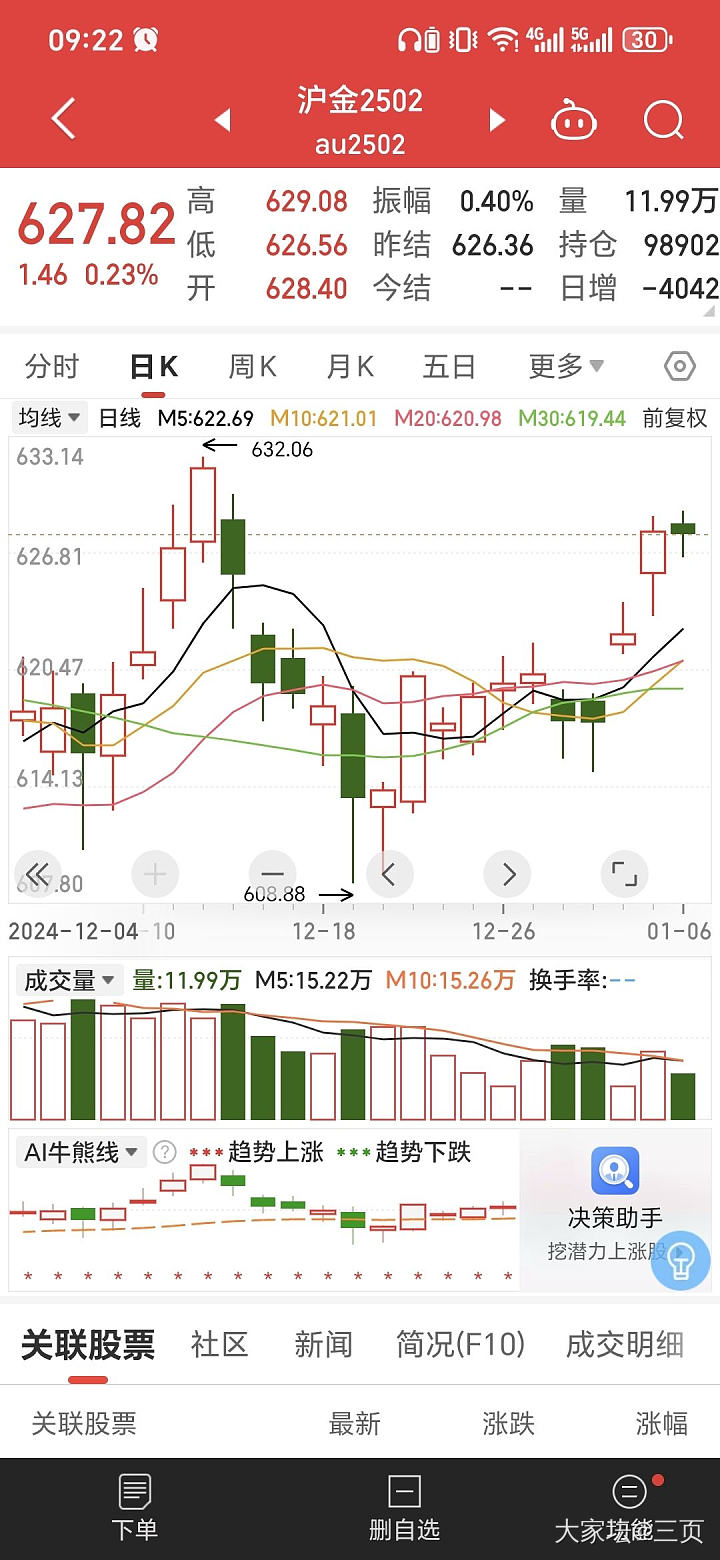This screenshot has width=720, height=1560.
Task: Switch to the 新闻 tab
Action: 323,1345
